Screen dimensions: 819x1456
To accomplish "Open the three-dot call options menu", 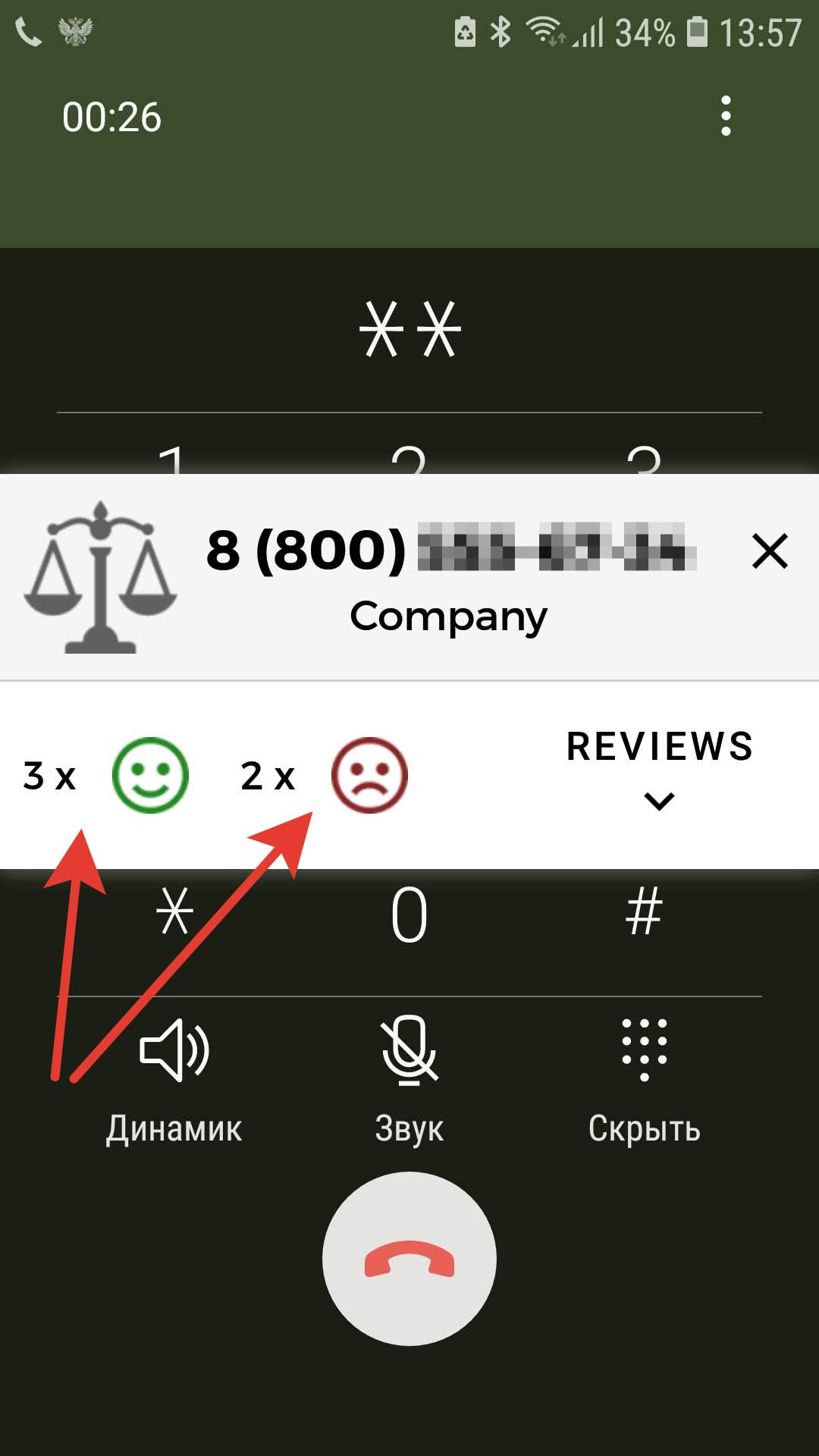I will [x=726, y=116].
